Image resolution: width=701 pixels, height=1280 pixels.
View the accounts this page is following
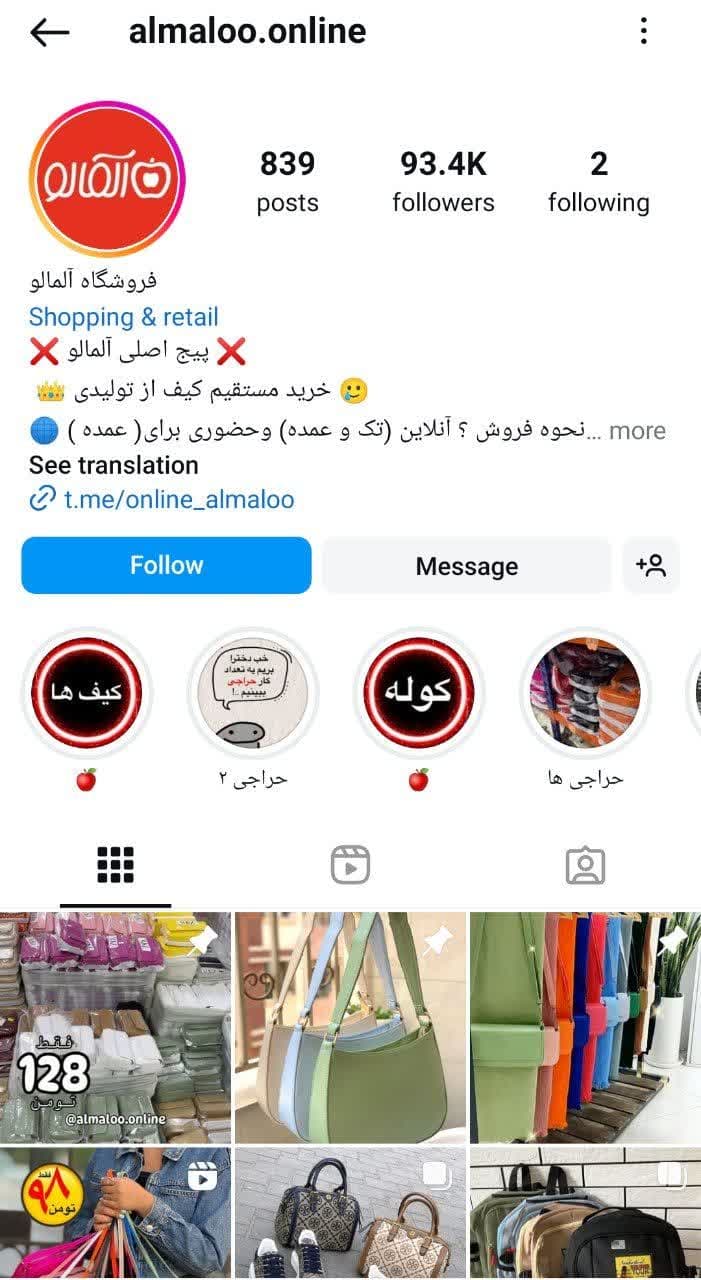click(598, 181)
